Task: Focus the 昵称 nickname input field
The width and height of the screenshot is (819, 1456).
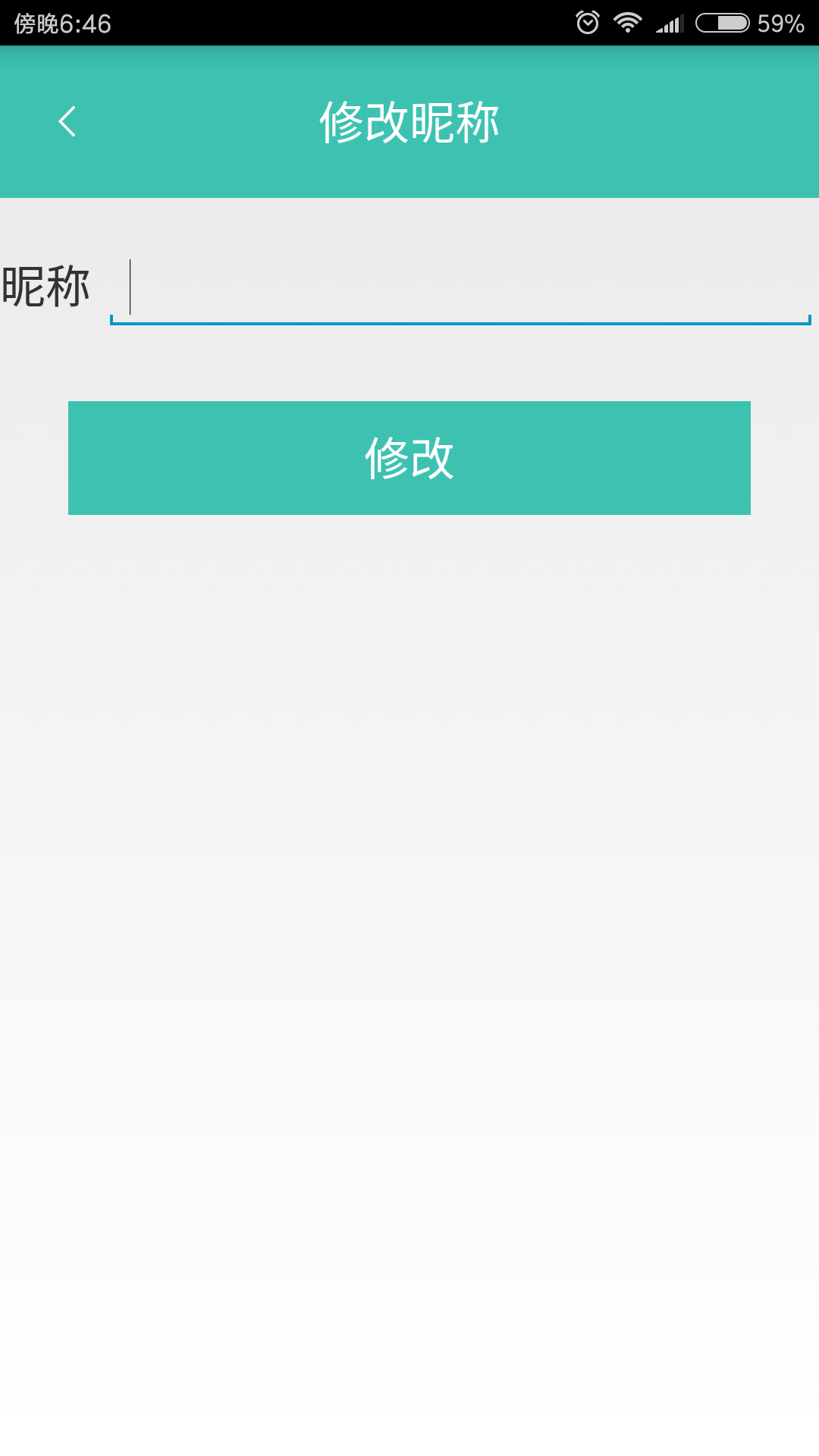Action: coord(460,288)
